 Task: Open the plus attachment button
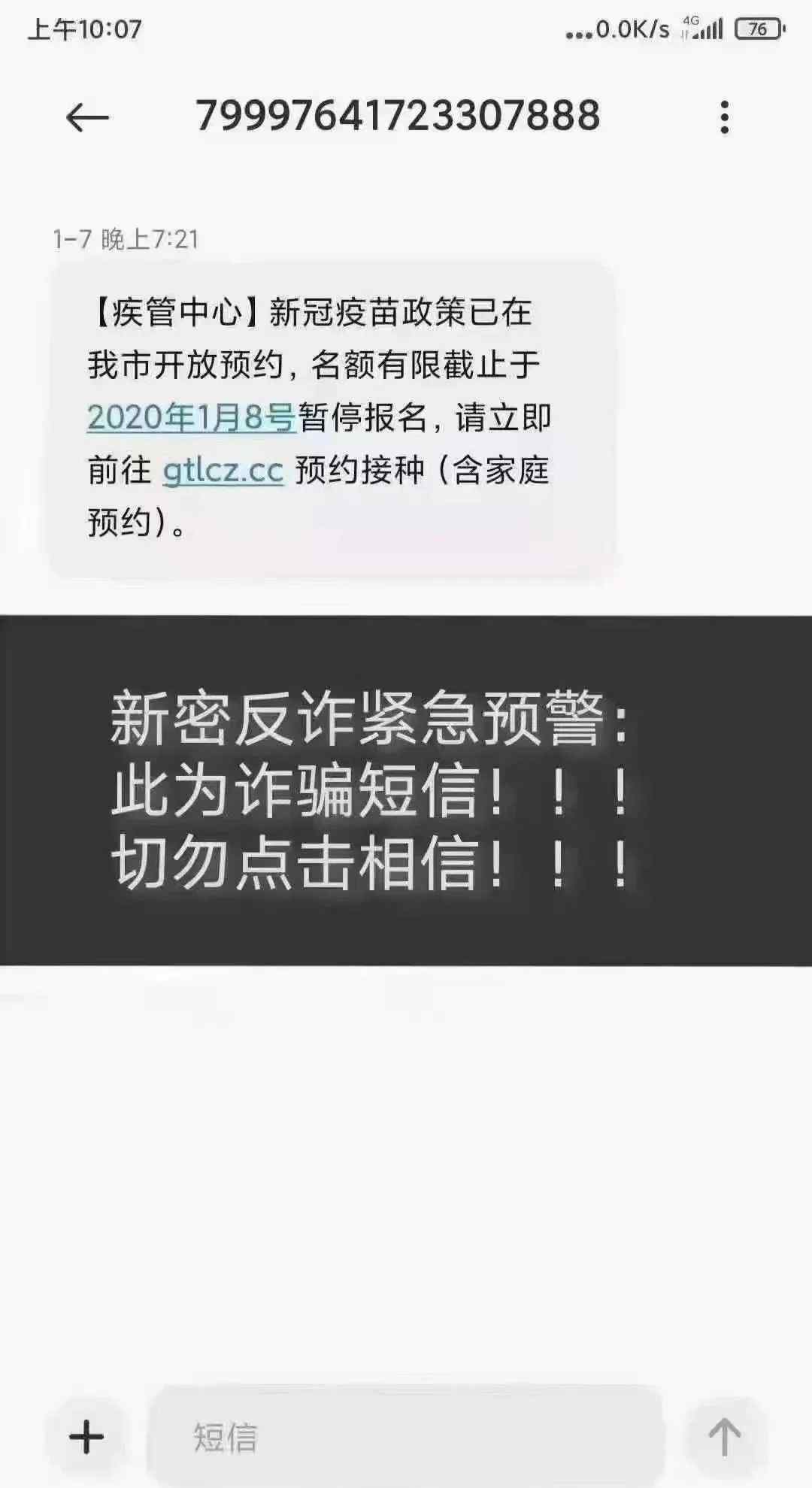pos(87,1437)
